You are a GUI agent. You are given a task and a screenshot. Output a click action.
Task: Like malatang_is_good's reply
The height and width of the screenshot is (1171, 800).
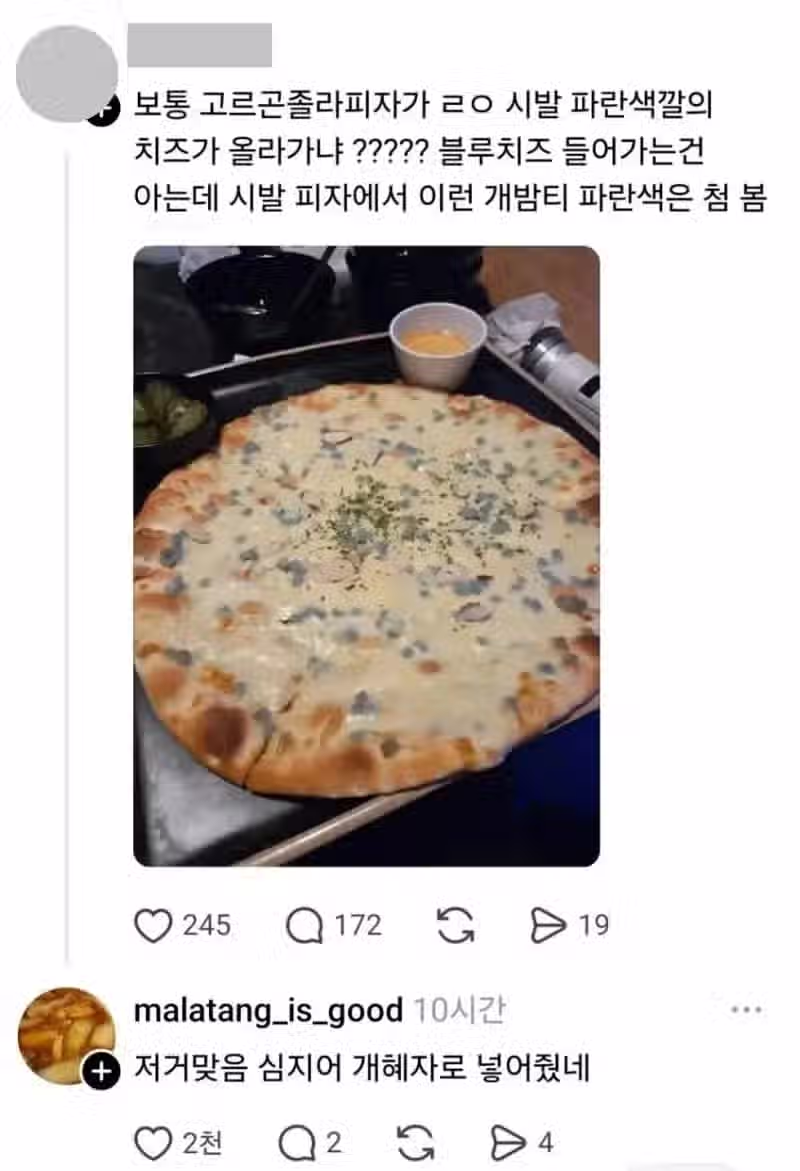pos(156,1139)
